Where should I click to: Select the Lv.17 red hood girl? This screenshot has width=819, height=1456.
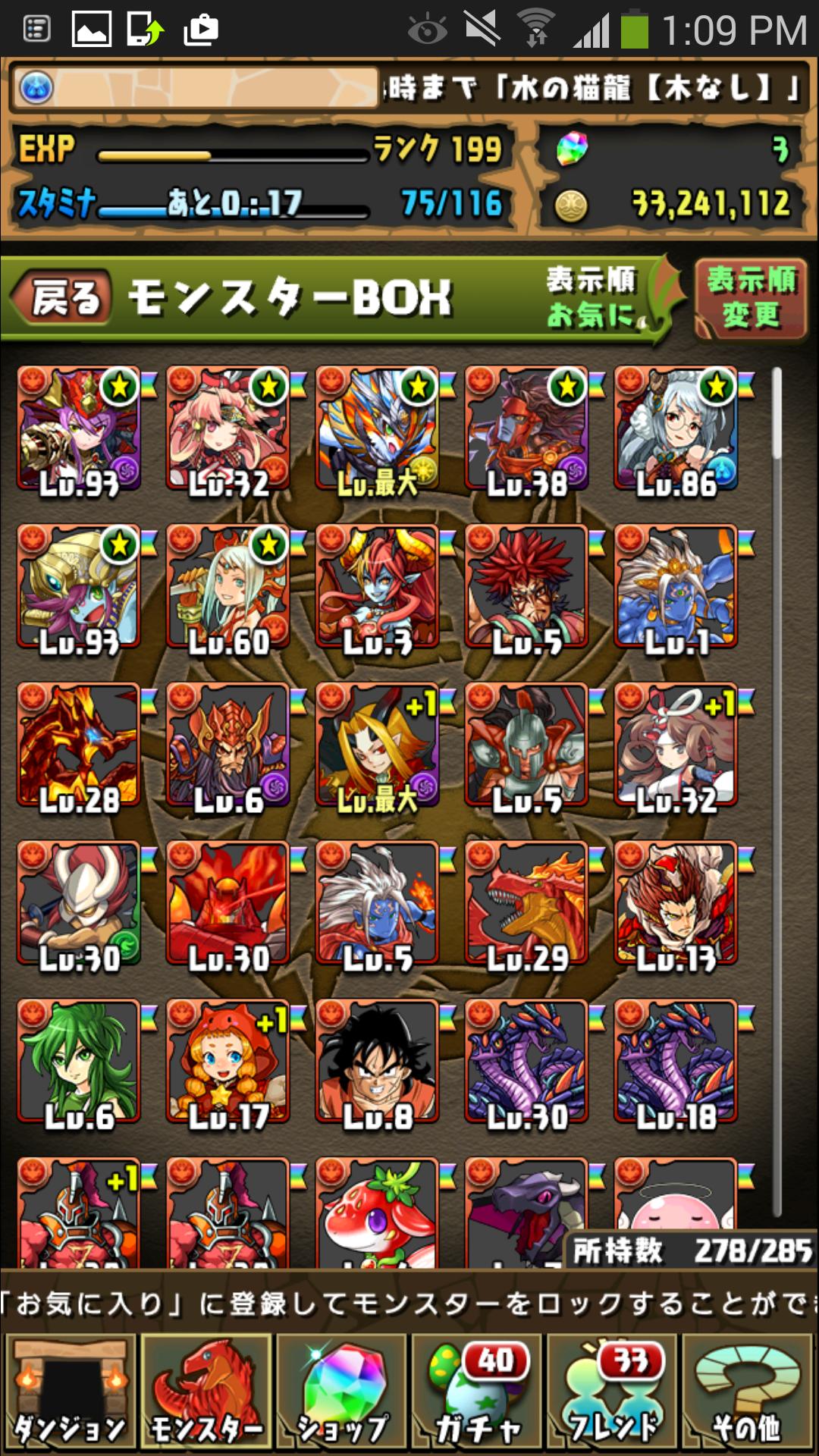coord(228,1063)
